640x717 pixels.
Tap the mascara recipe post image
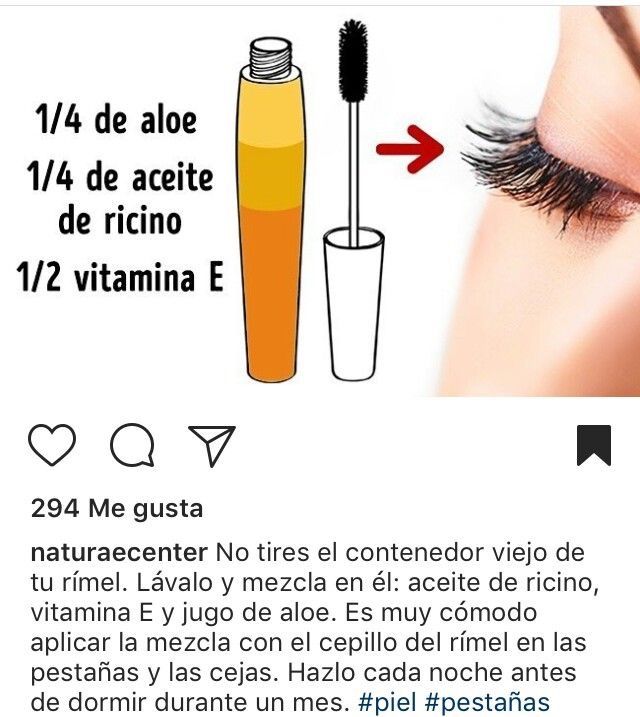pyautogui.click(x=320, y=200)
